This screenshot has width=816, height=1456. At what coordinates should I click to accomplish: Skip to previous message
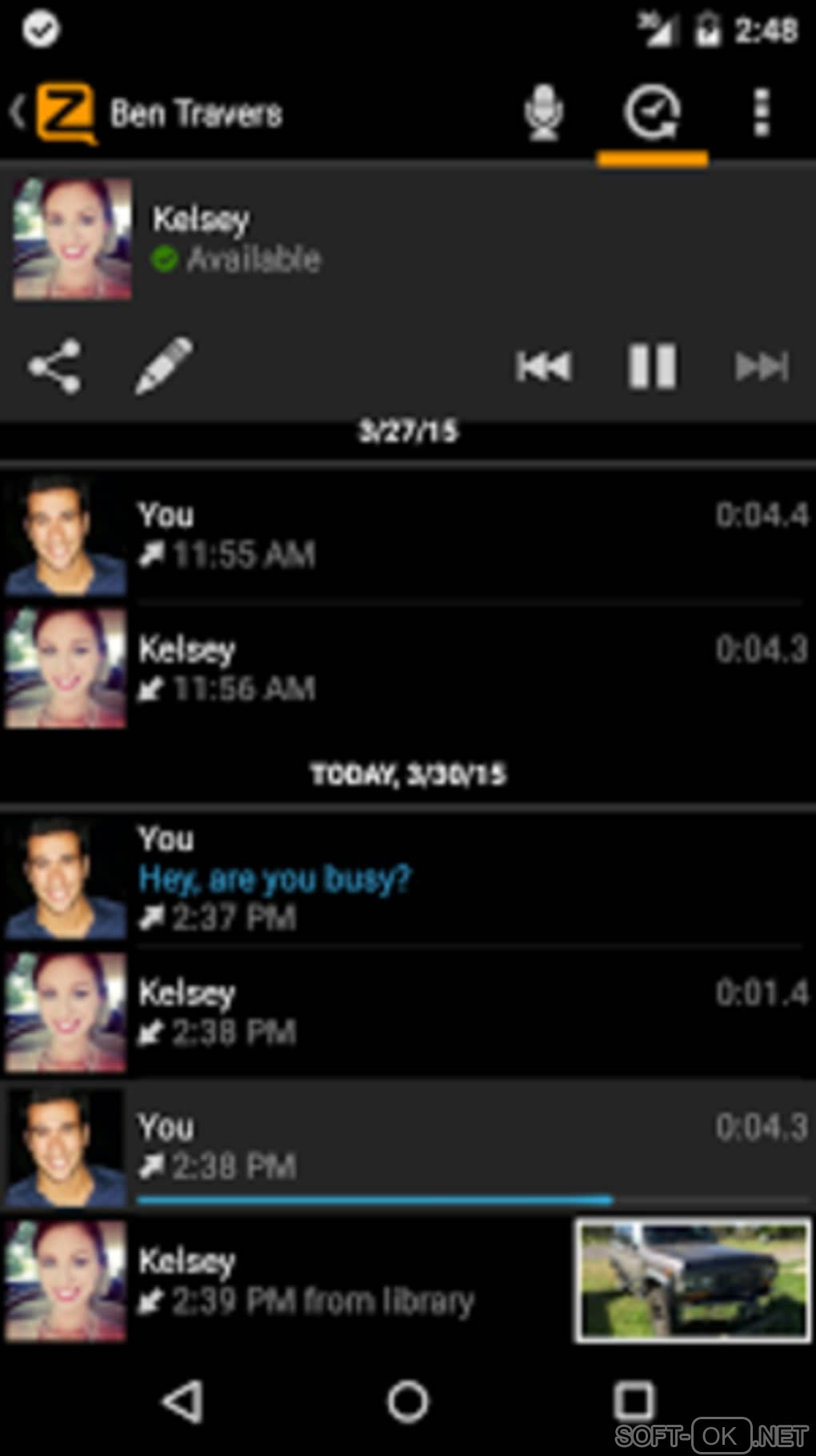(543, 367)
